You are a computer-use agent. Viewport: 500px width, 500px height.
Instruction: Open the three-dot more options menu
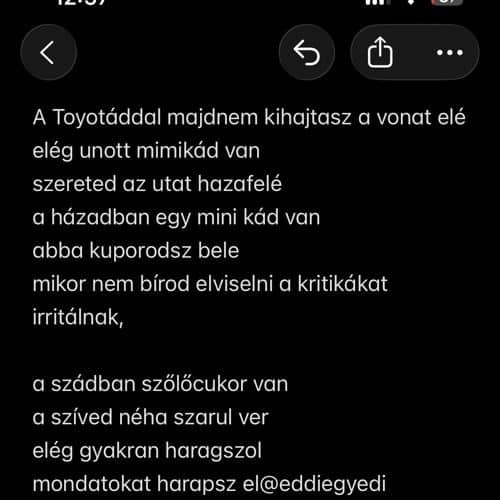pyautogui.click(x=449, y=52)
